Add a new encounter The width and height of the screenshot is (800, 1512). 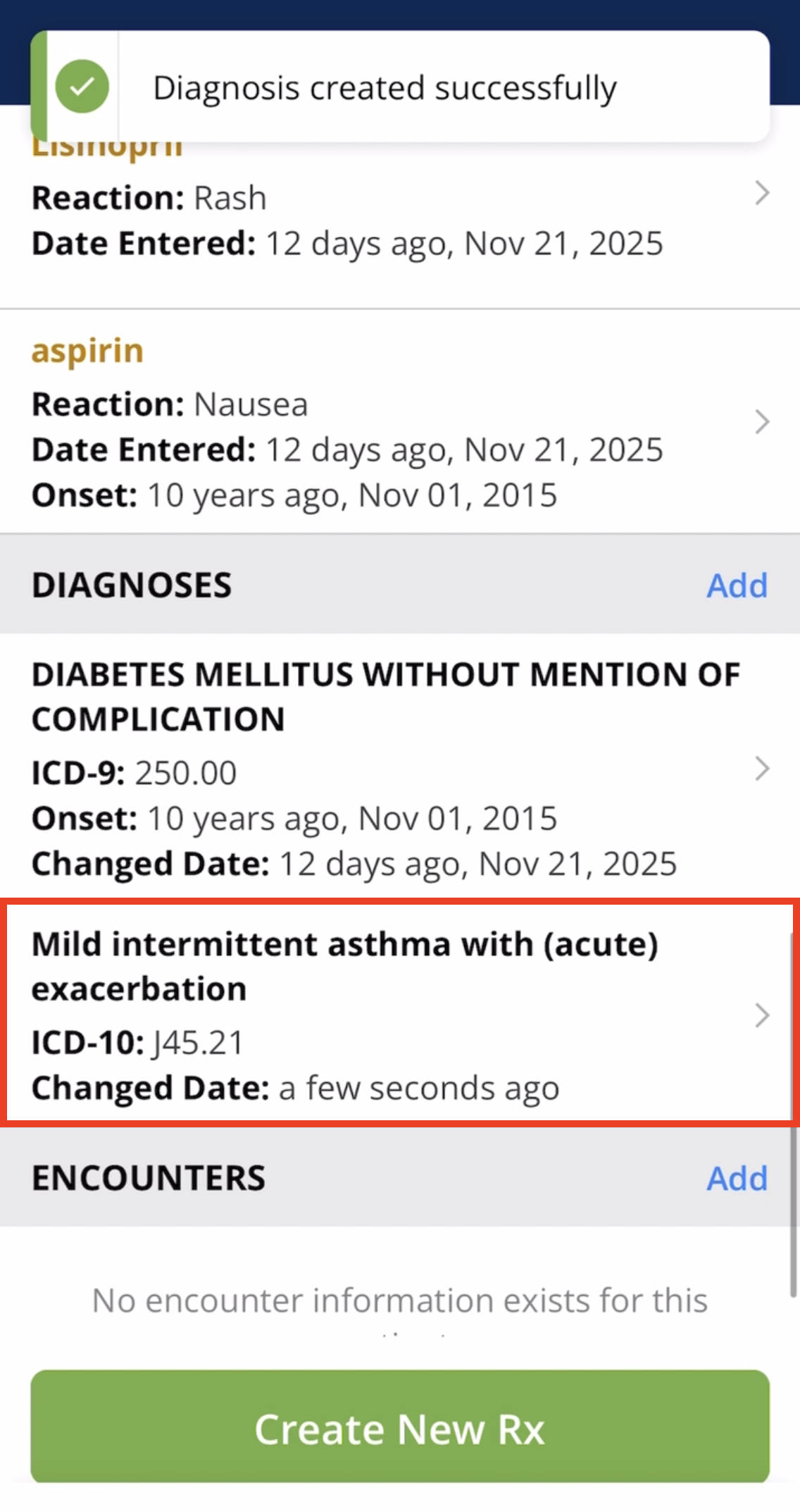click(x=737, y=1177)
